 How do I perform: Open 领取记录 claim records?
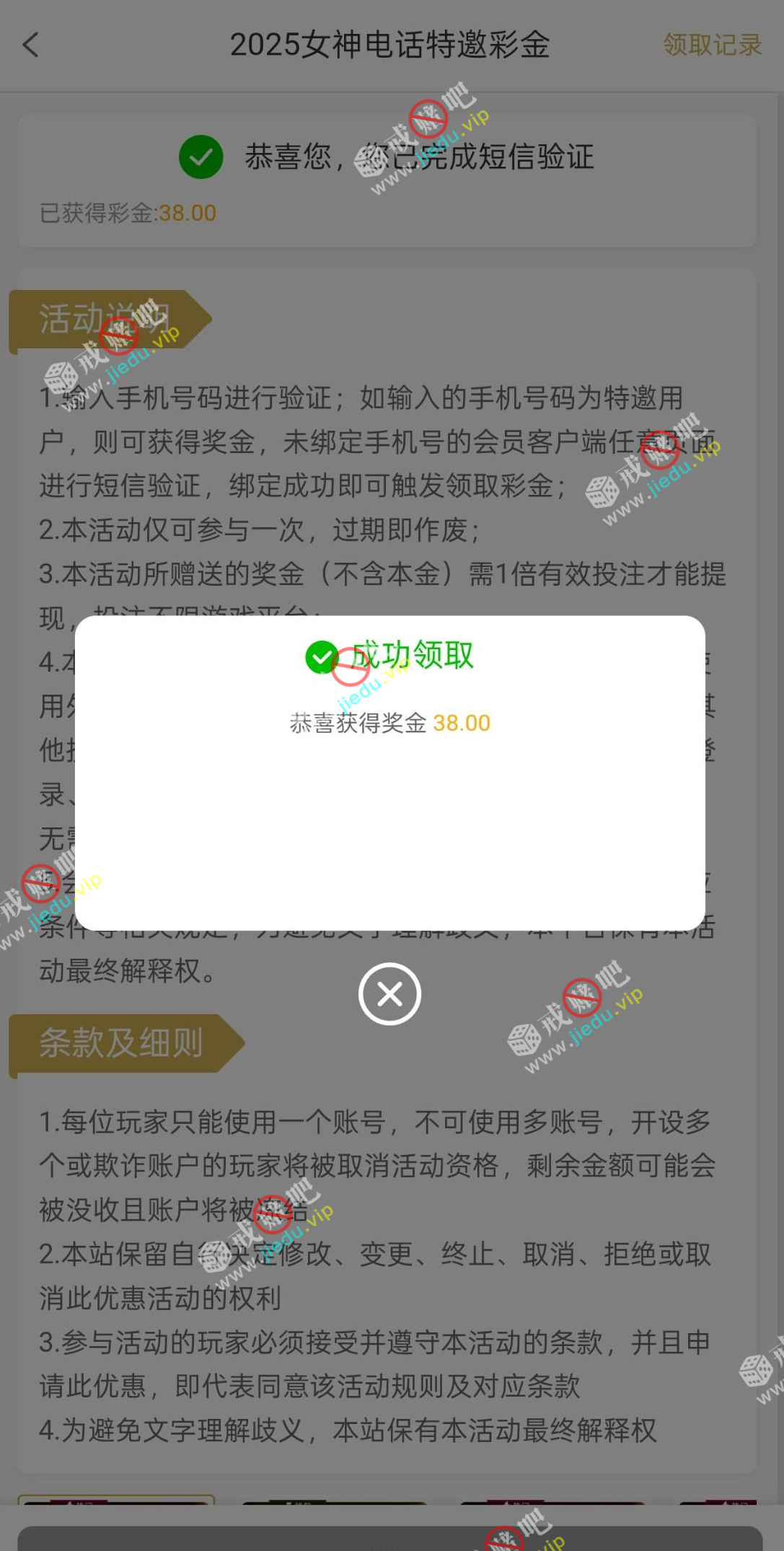click(711, 45)
